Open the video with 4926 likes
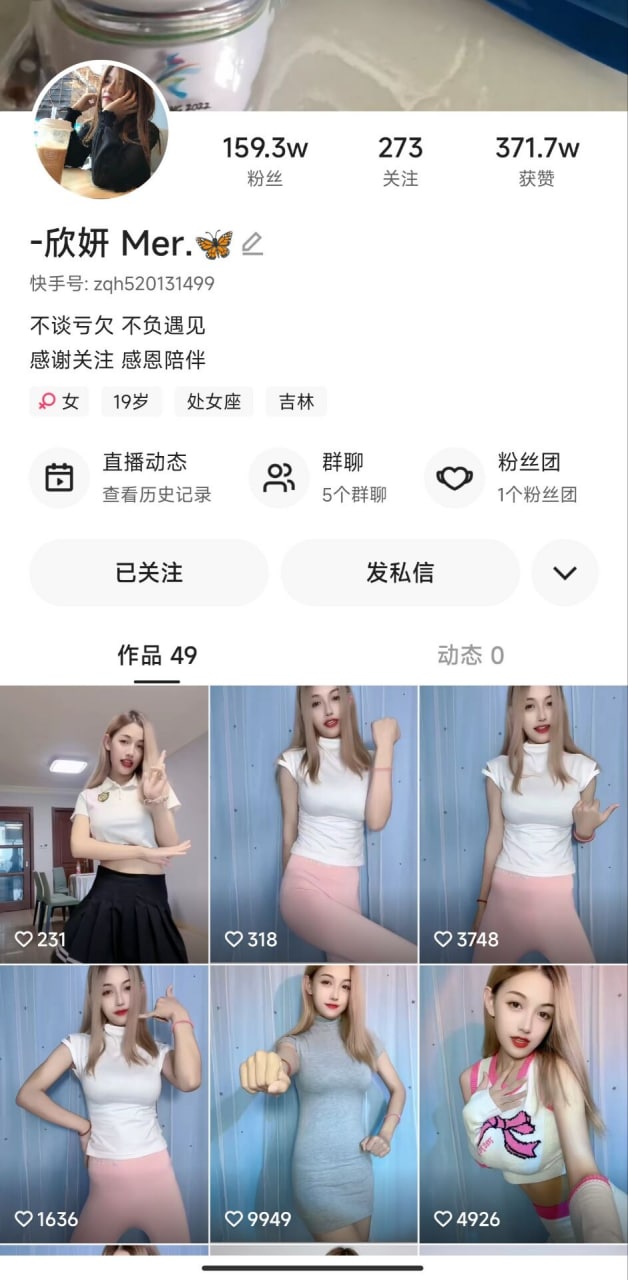The height and width of the screenshot is (1280, 628). click(x=523, y=1103)
